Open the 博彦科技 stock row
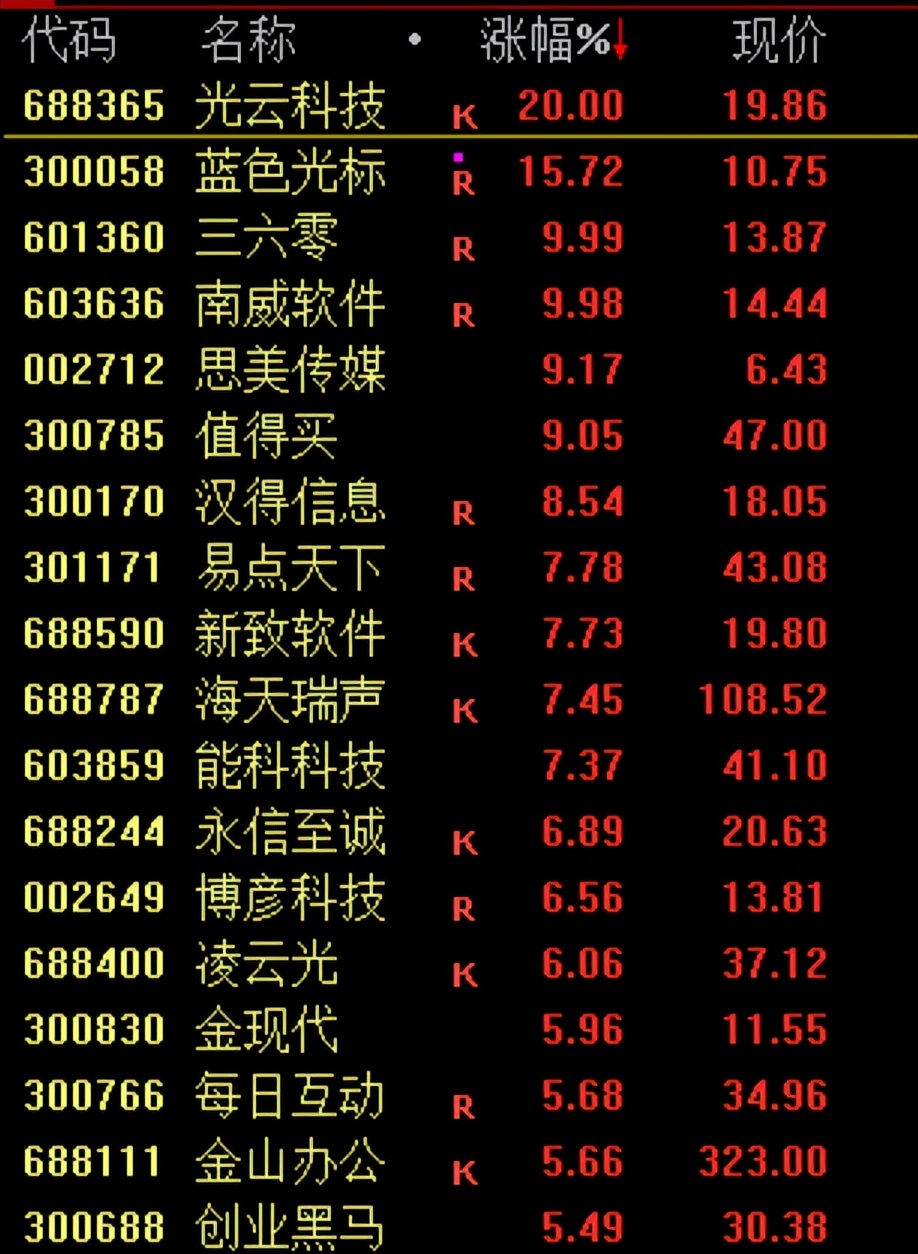Screen dimensions: 918x1254 click(290, 898)
